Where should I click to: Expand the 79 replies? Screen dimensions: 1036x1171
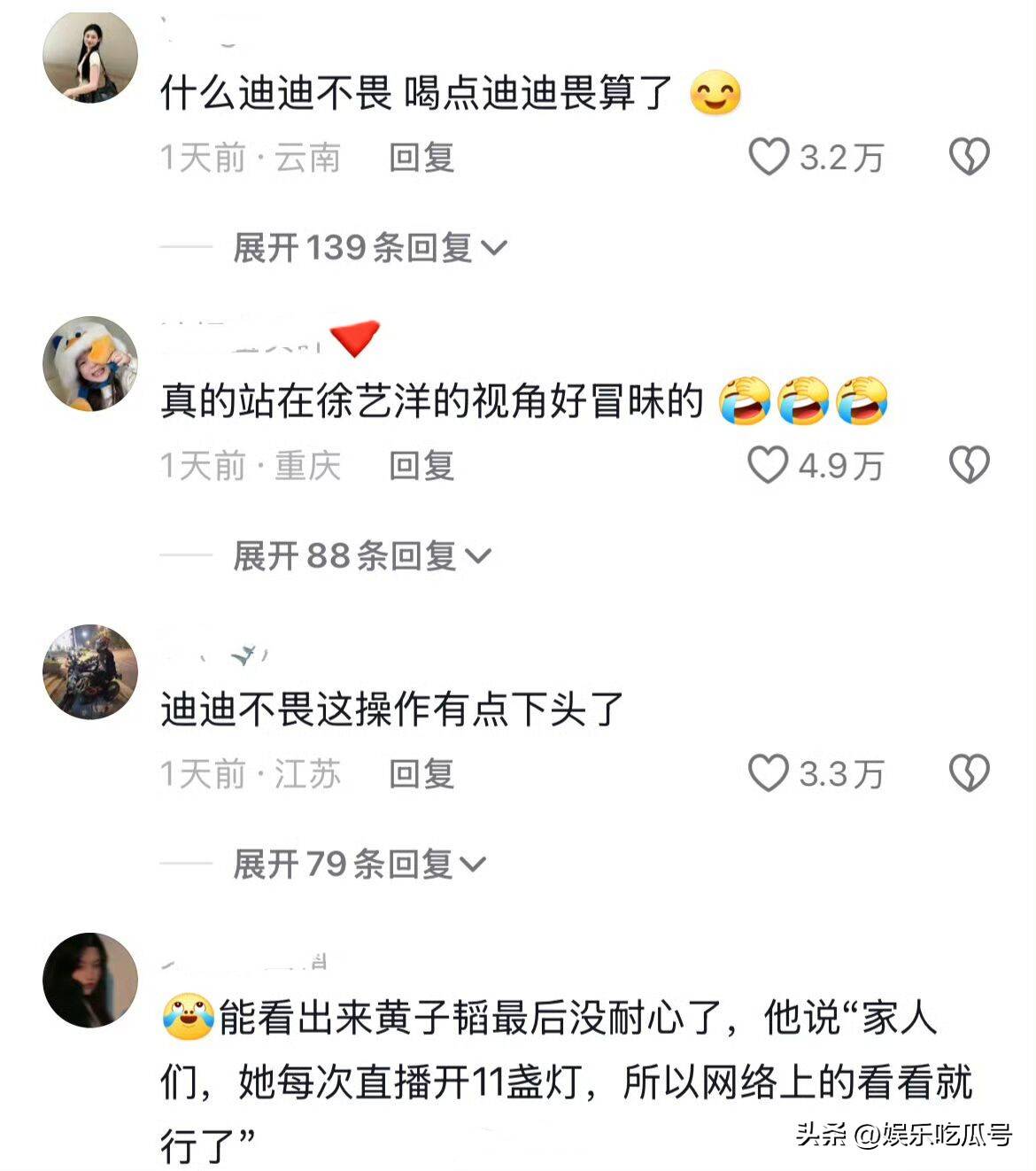[360, 864]
